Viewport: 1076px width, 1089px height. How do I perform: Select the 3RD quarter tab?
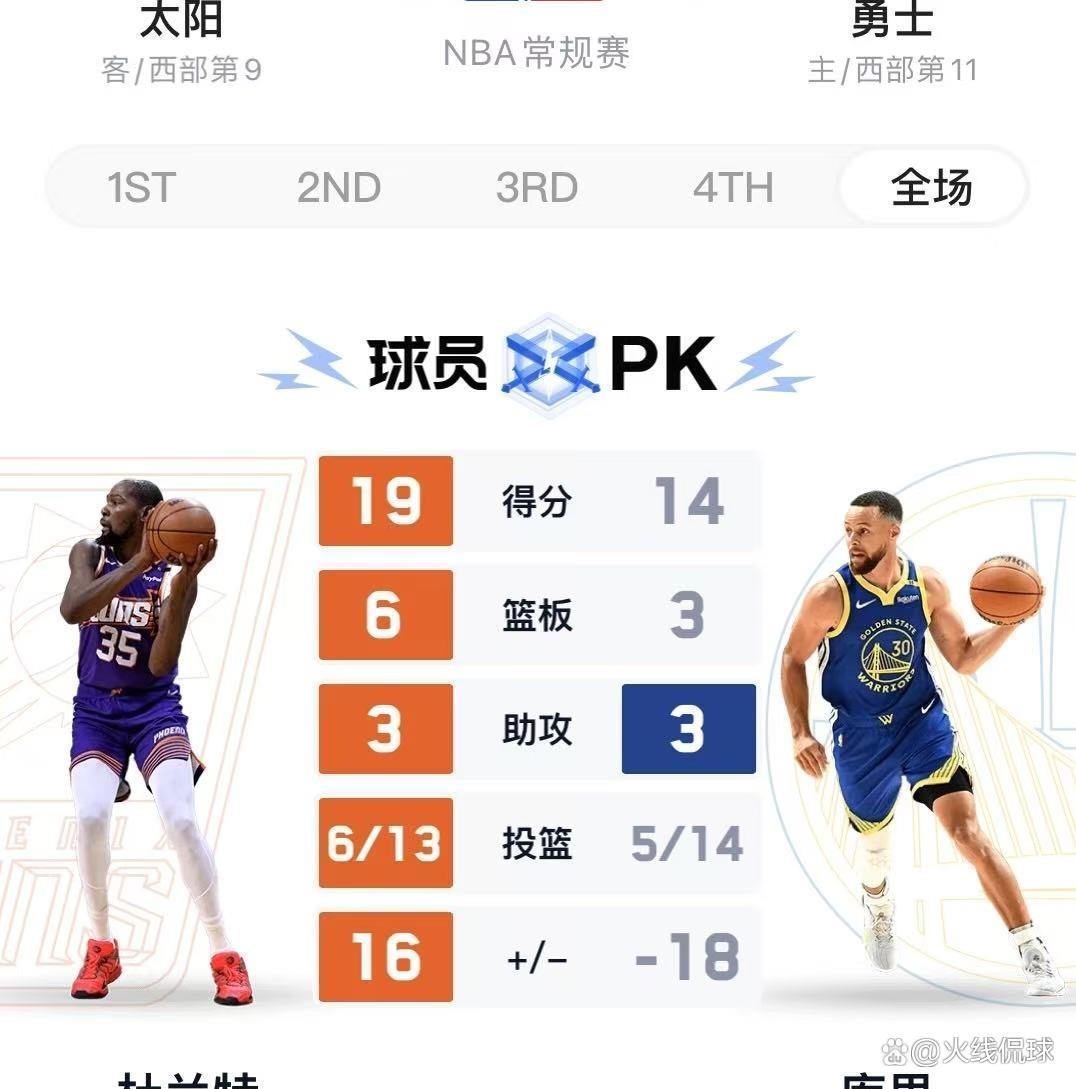pos(537,187)
